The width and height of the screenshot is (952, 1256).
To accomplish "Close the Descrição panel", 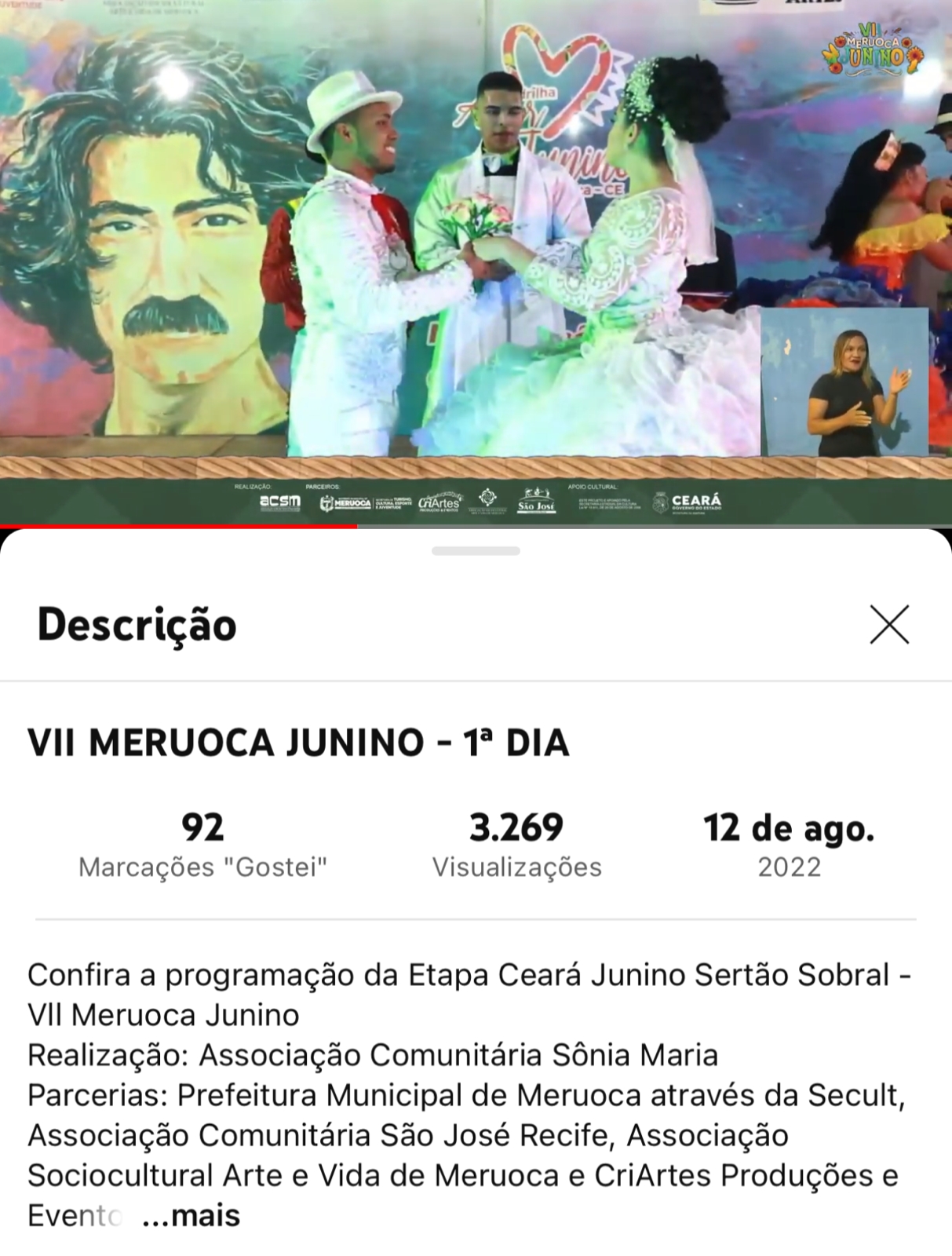I will 889,625.
